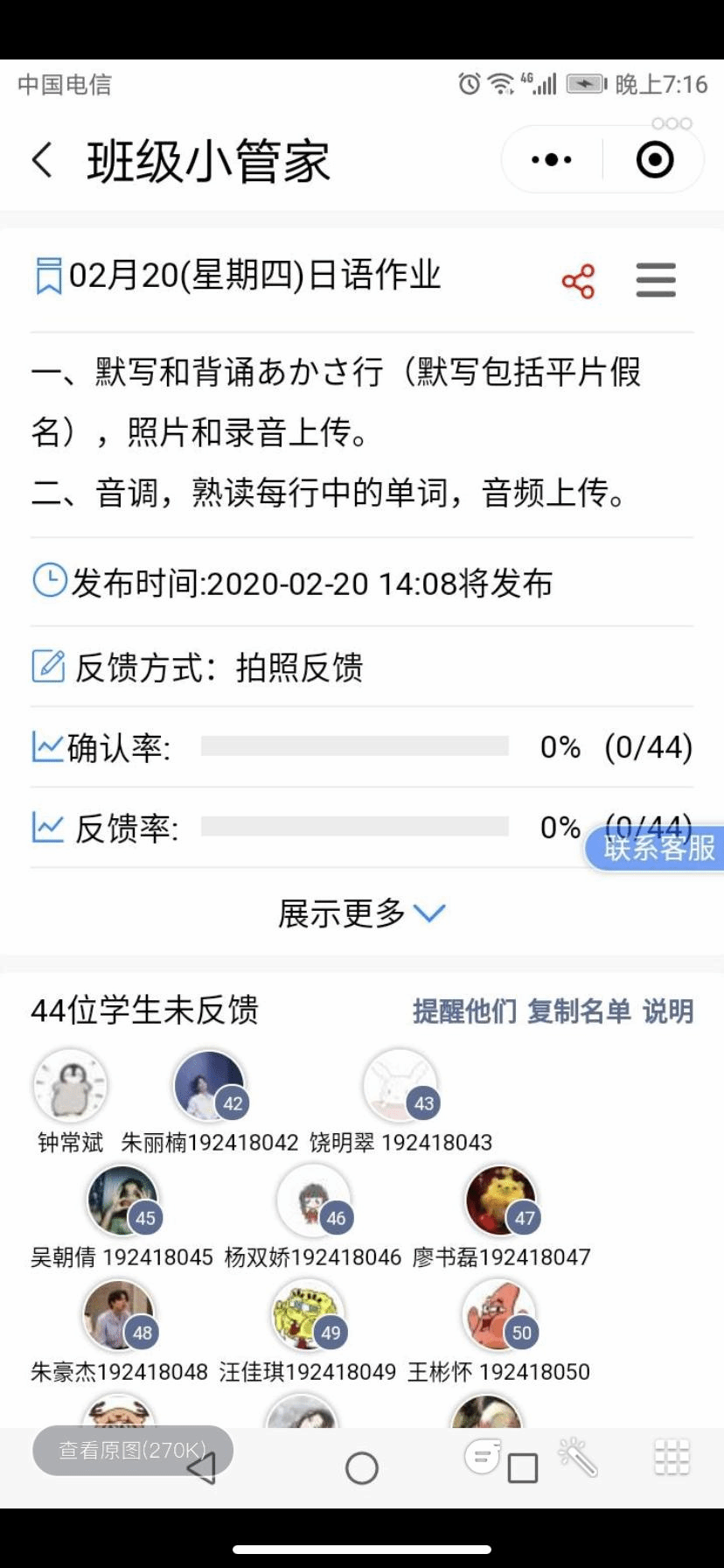724x1568 pixels.
Task: Open the hamburger menu beside the assignment title
Action: (656, 281)
